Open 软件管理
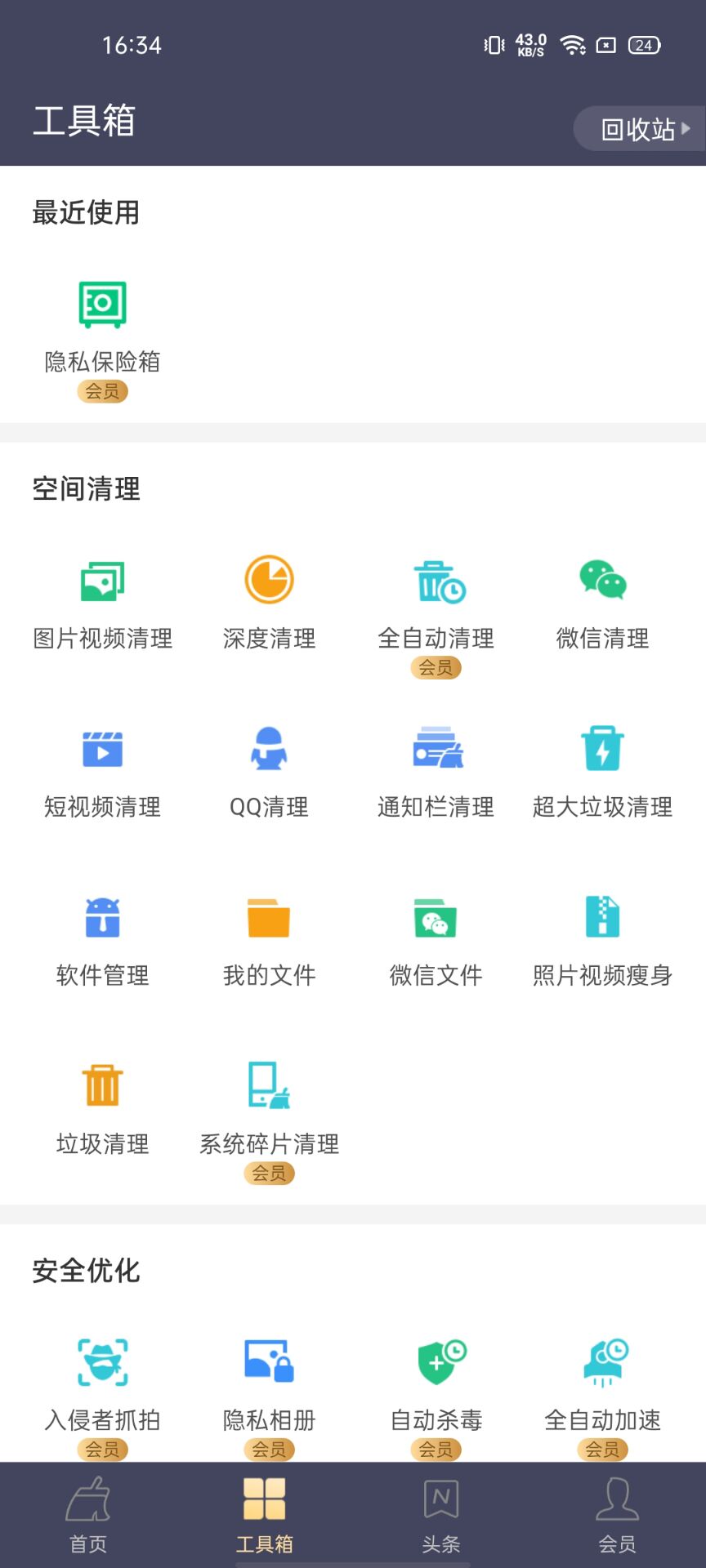This screenshot has height=1568, width=706. click(102, 941)
